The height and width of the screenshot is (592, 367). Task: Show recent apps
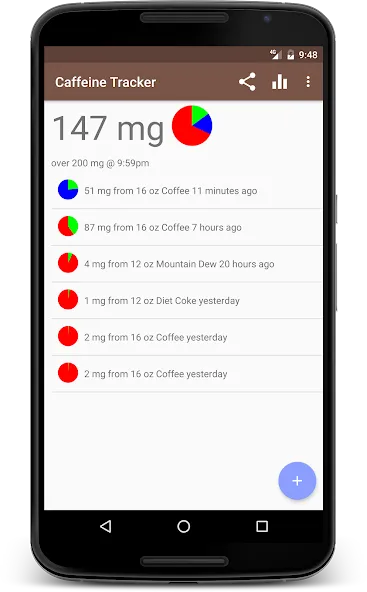(262, 526)
